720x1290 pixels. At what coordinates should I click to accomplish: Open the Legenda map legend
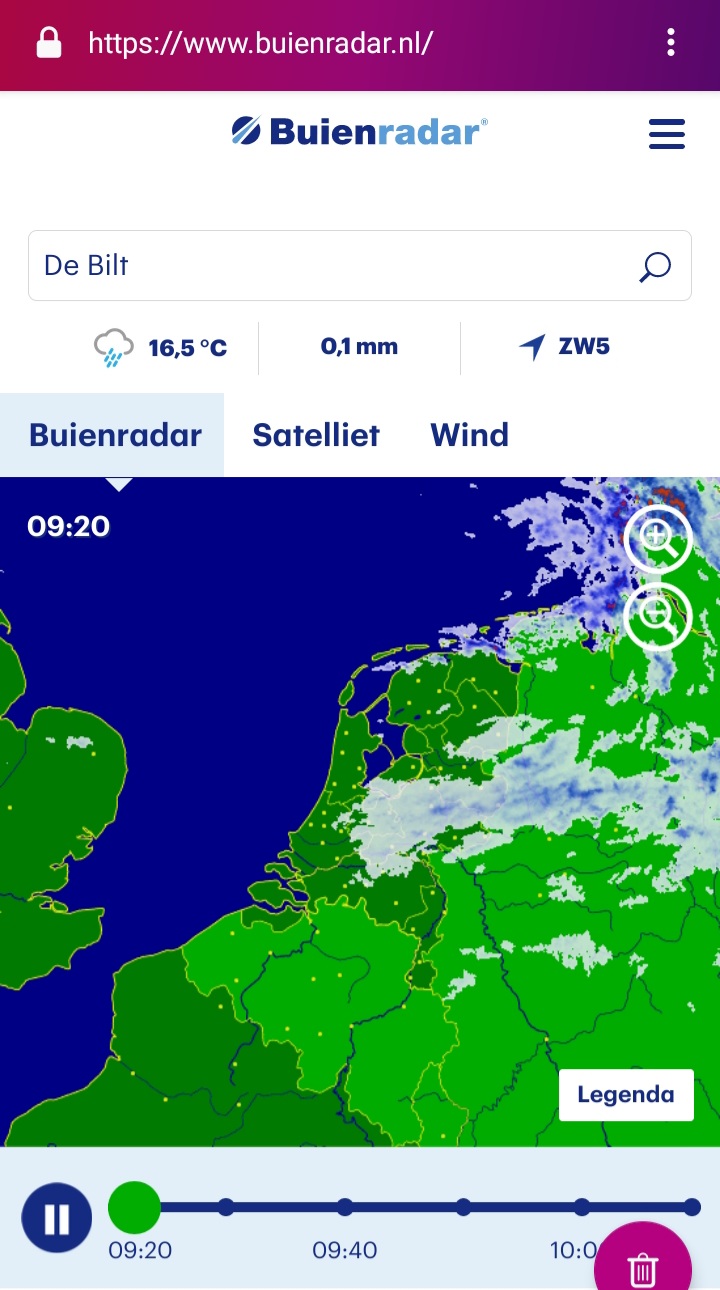click(626, 1094)
